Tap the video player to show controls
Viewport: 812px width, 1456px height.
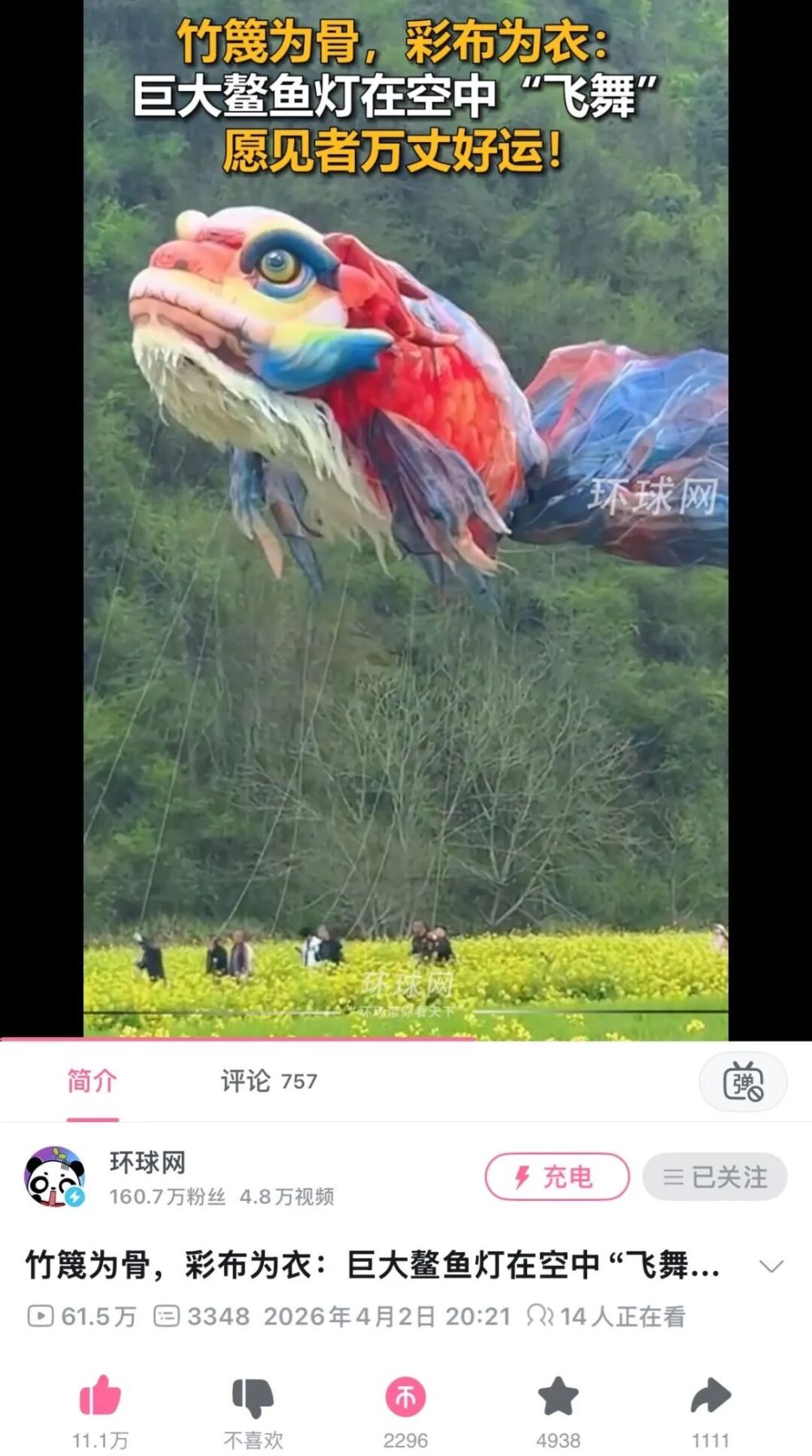pos(405,568)
